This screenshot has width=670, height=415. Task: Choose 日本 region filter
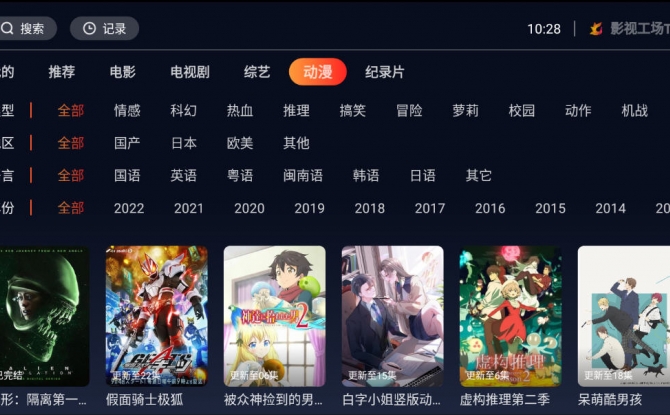[x=184, y=143]
